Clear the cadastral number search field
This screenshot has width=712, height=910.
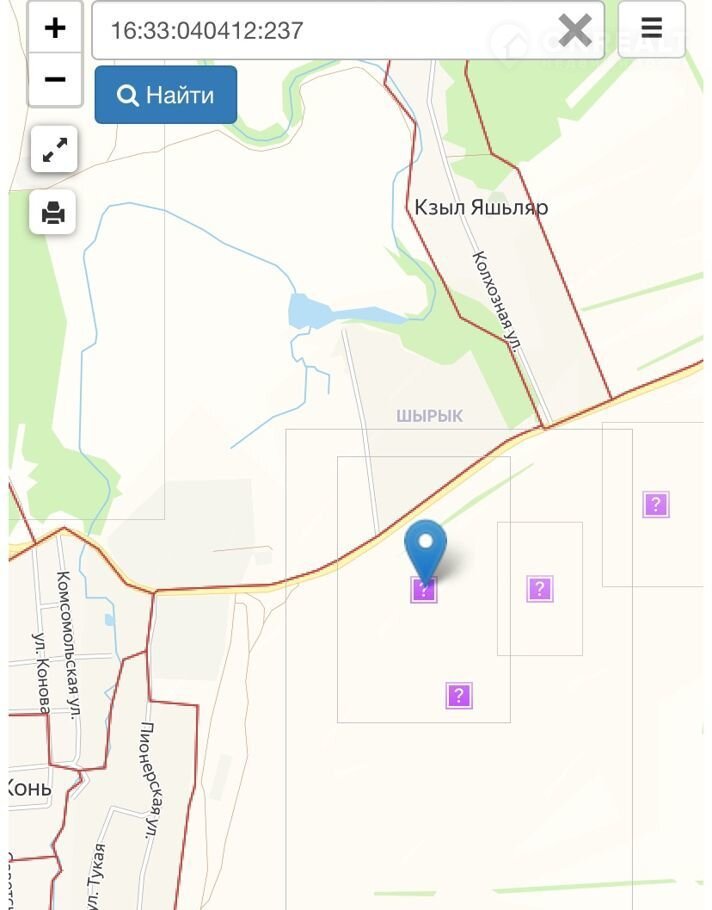click(575, 30)
